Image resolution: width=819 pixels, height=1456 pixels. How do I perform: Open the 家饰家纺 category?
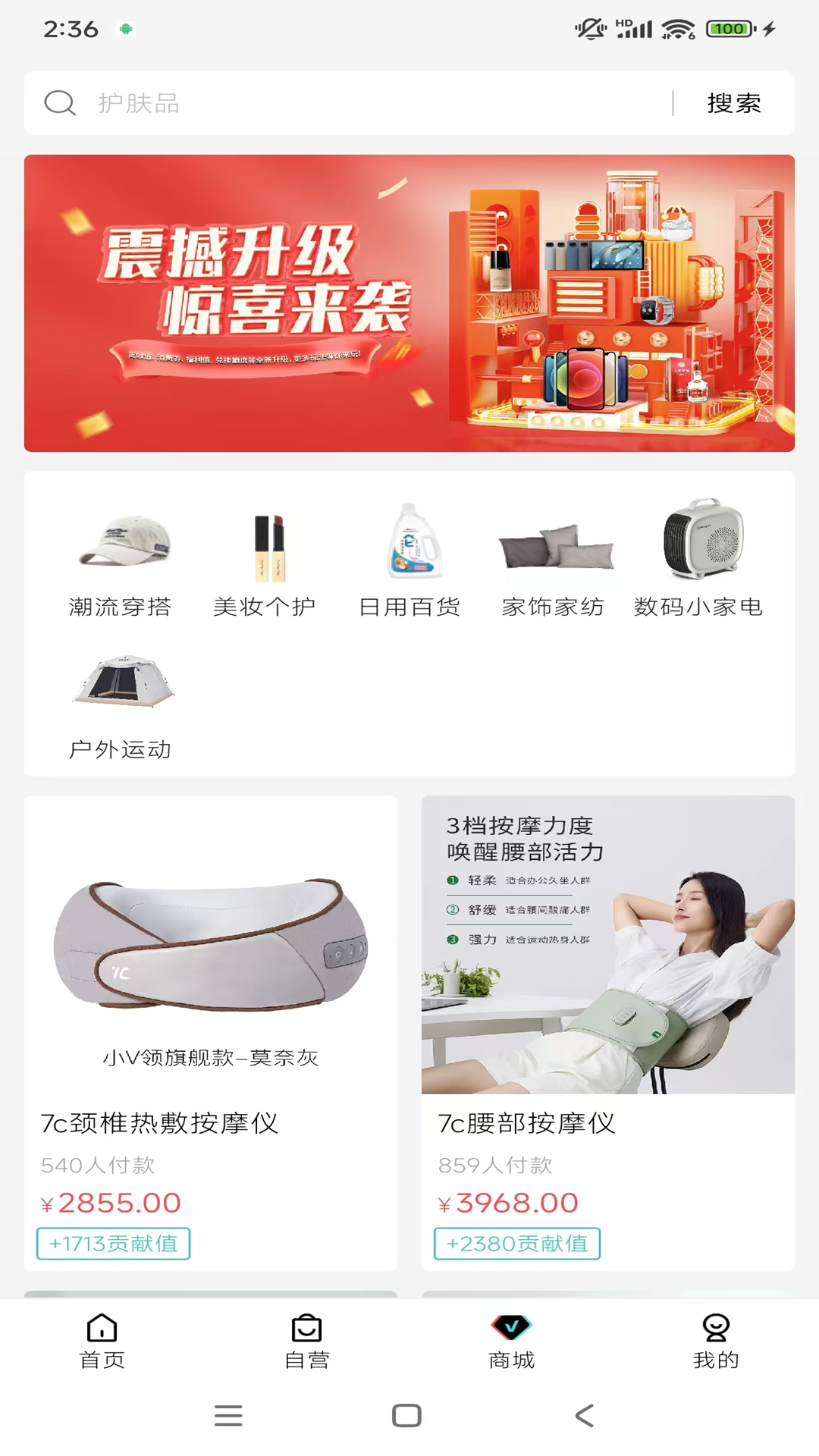click(x=554, y=563)
